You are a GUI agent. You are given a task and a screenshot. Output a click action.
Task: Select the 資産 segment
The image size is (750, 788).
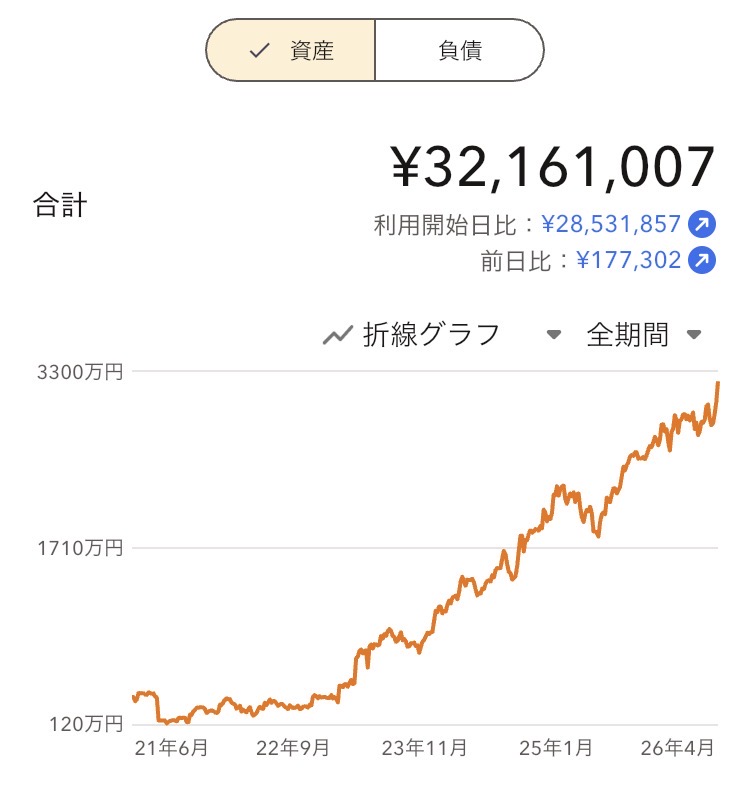291,51
